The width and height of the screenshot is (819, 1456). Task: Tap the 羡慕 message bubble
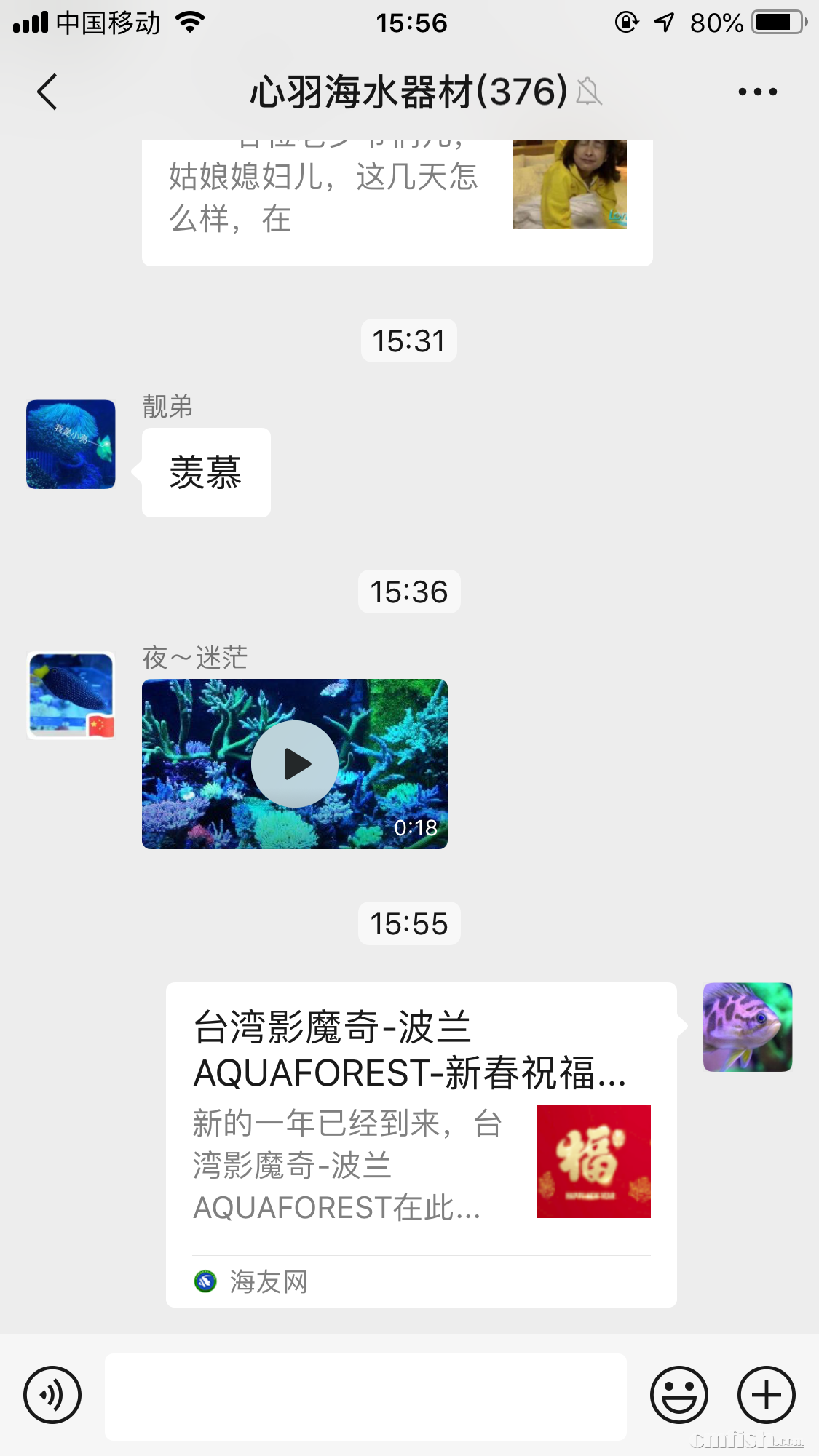[206, 472]
